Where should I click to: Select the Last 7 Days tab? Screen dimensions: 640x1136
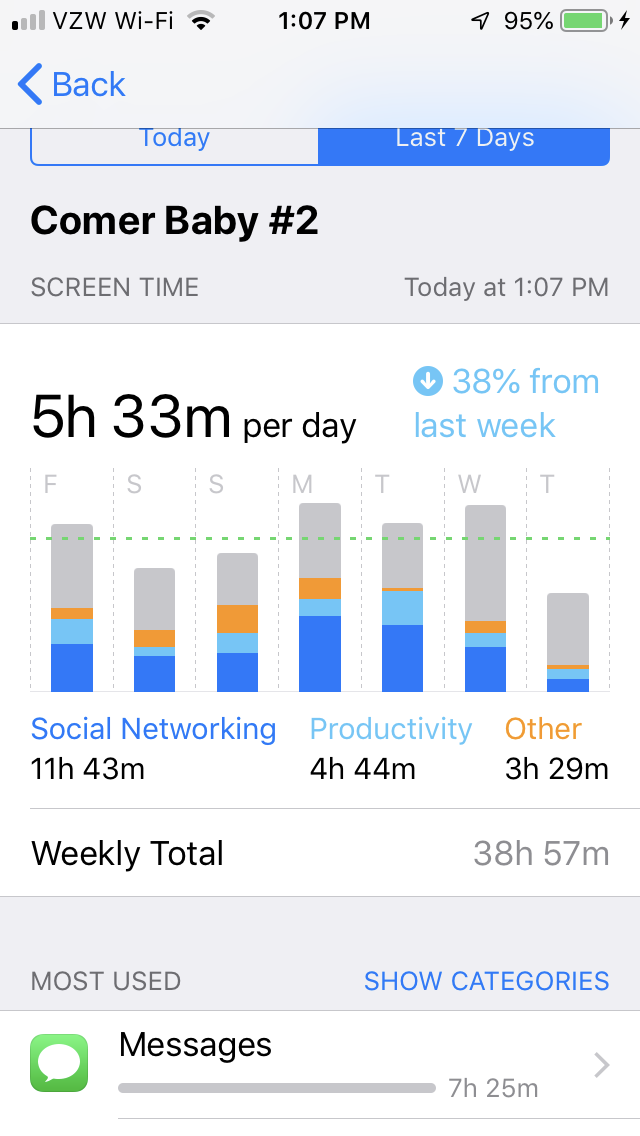point(464,142)
